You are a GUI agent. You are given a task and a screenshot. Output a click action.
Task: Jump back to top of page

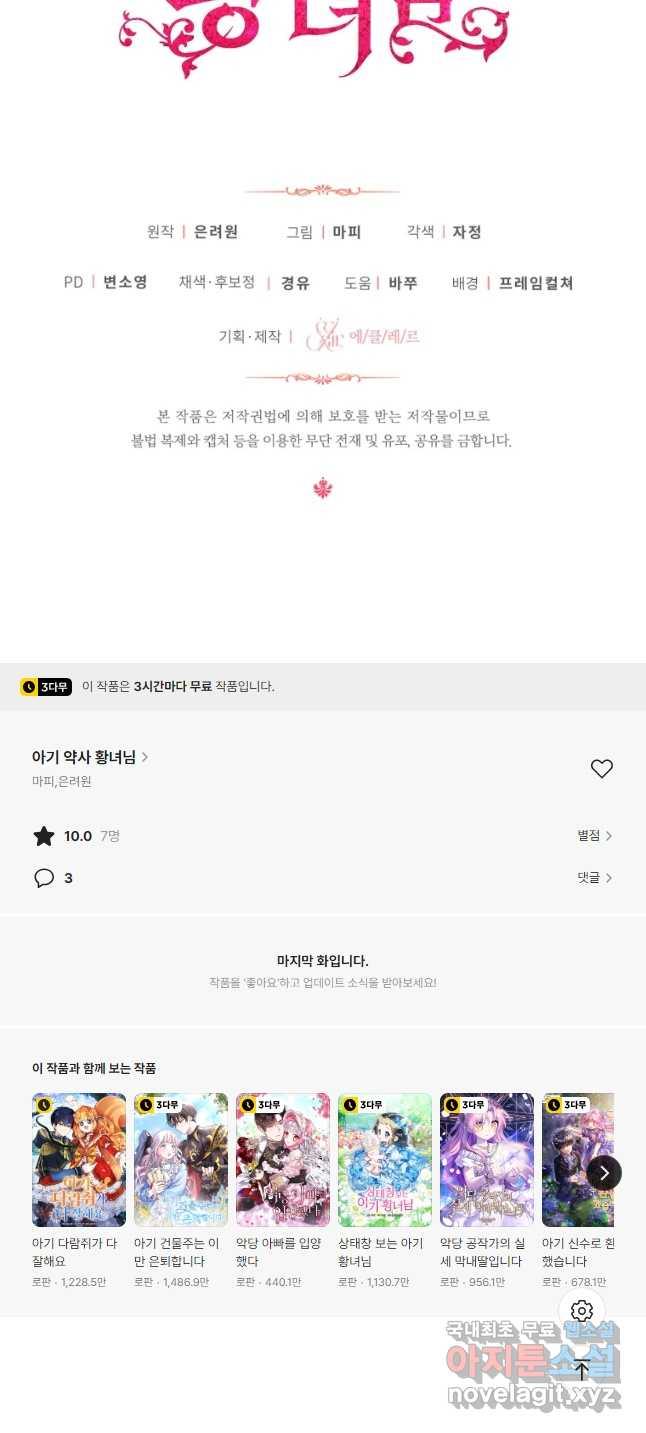582,1369
